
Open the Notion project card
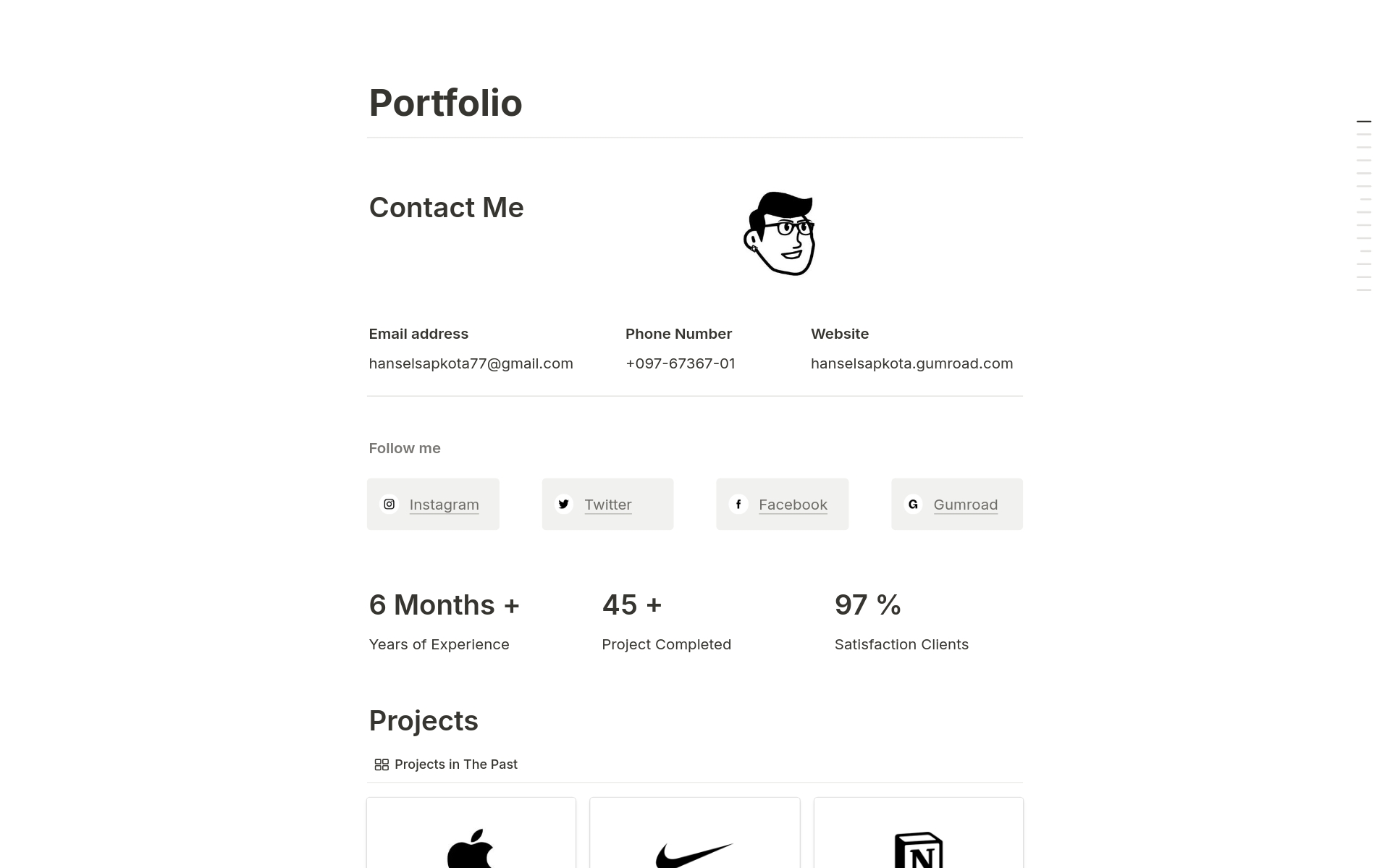tap(918, 840)
